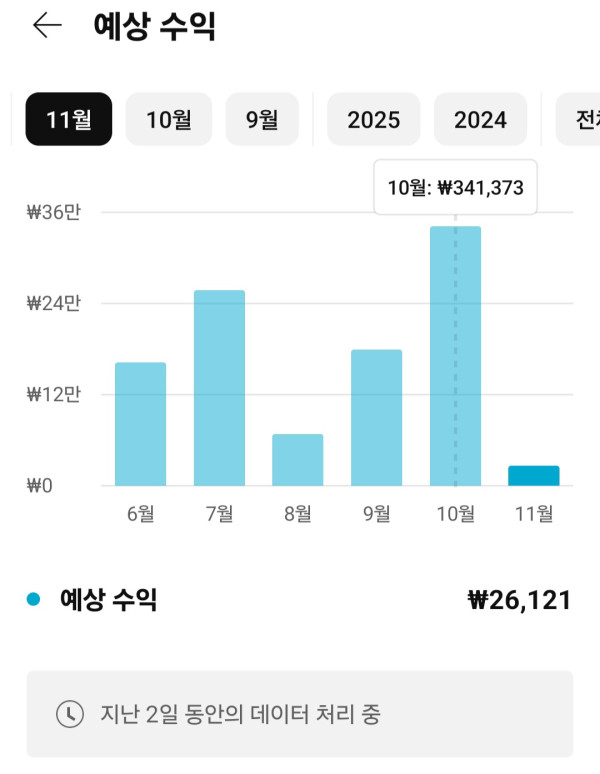The width and height of the screenshot is (600, 774).
Task: Show the 8월 bar's revenue value
Action: pyautogui.click(x=298, y=460)
